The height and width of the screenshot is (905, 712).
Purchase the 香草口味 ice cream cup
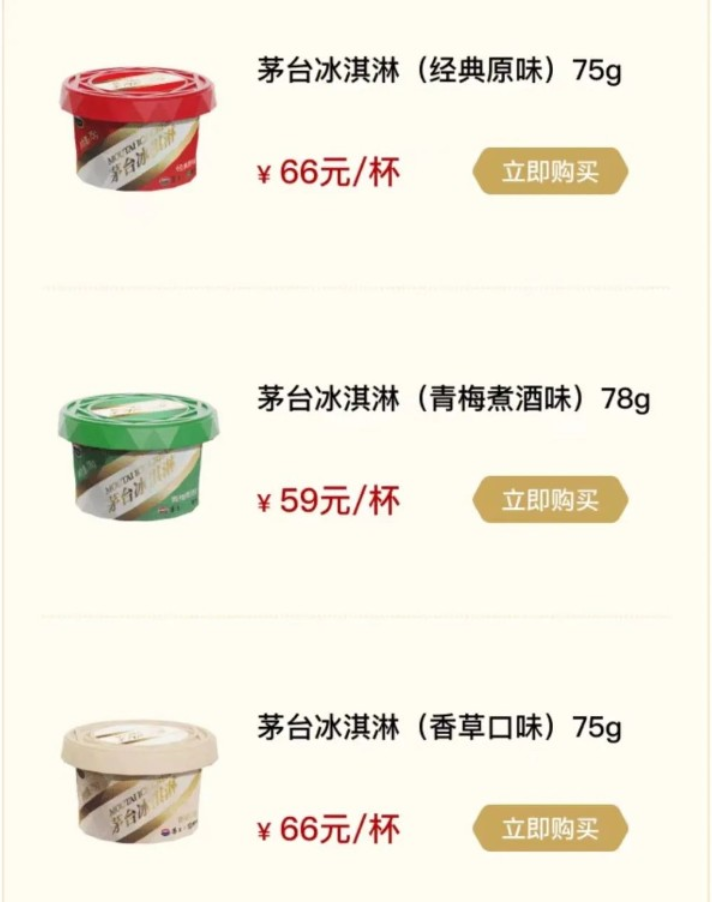pyautogui.click(x=549, y=828)
